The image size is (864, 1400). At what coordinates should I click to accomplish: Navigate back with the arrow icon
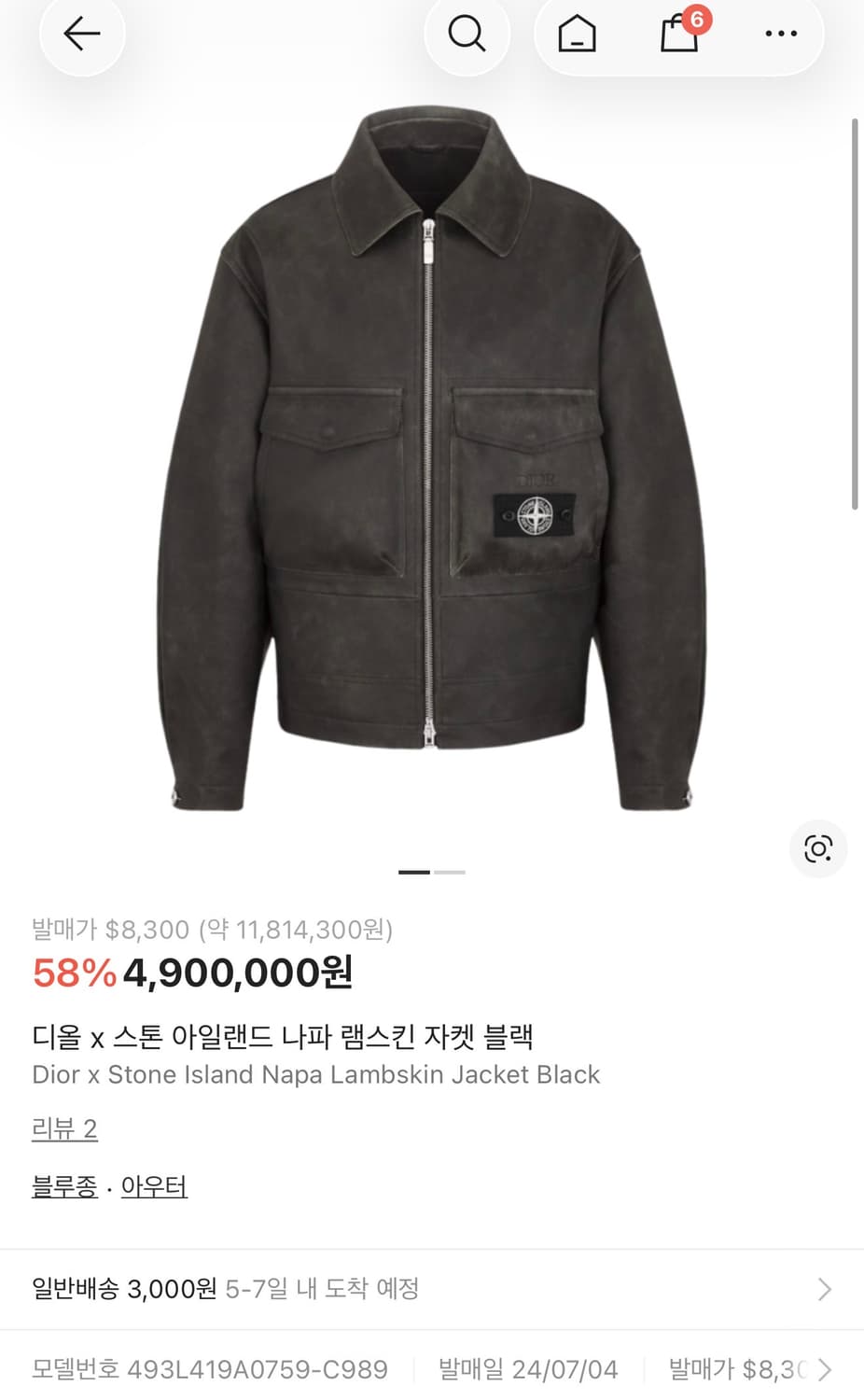82,35
